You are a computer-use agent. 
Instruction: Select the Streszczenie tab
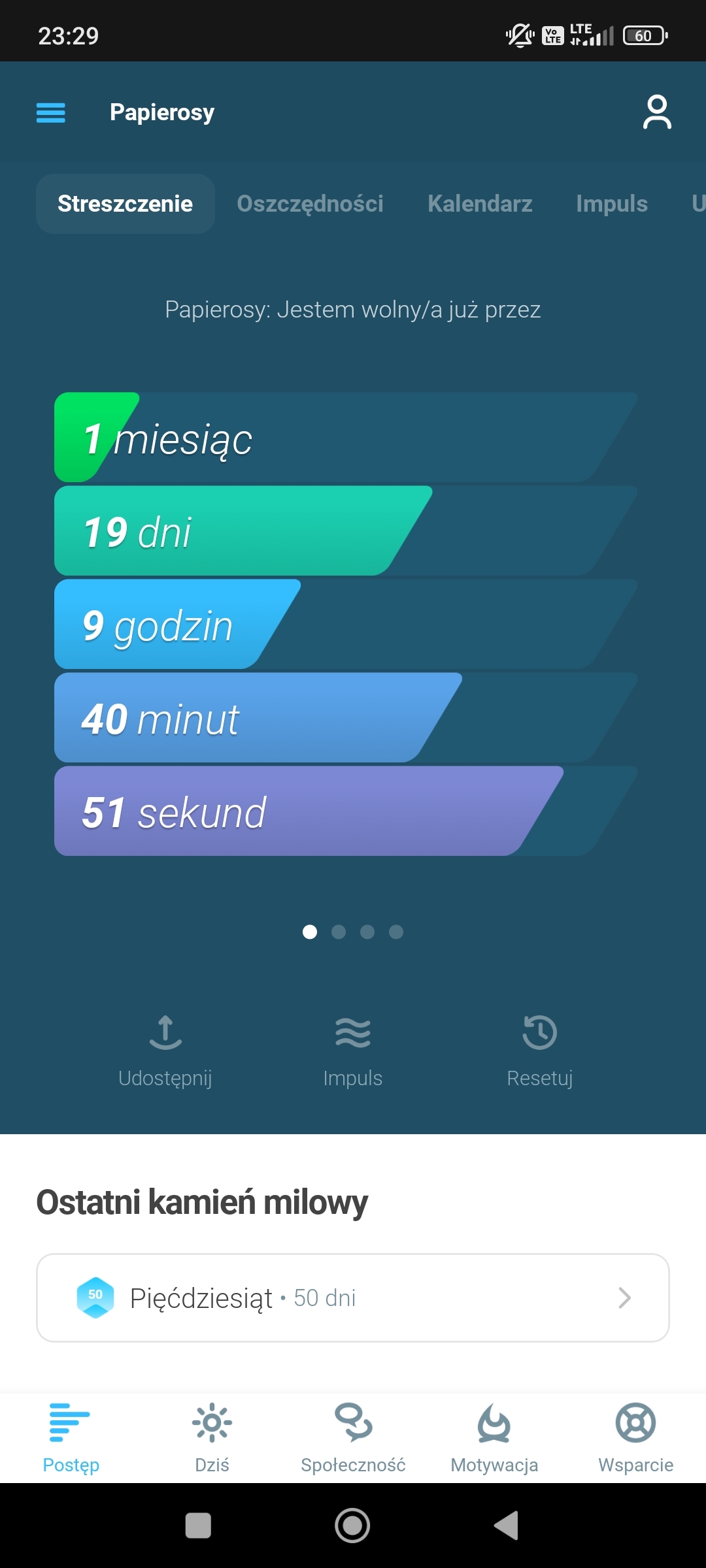(x=126, y=204)
